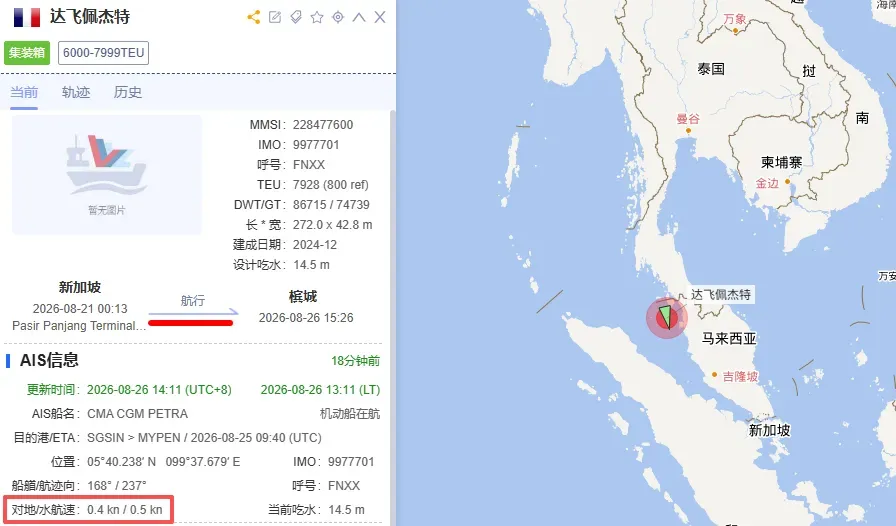Add vessel to favorites with star
The width and height of the screenshot is (896, 526).
pyautogui.click(x=317, y=17)
